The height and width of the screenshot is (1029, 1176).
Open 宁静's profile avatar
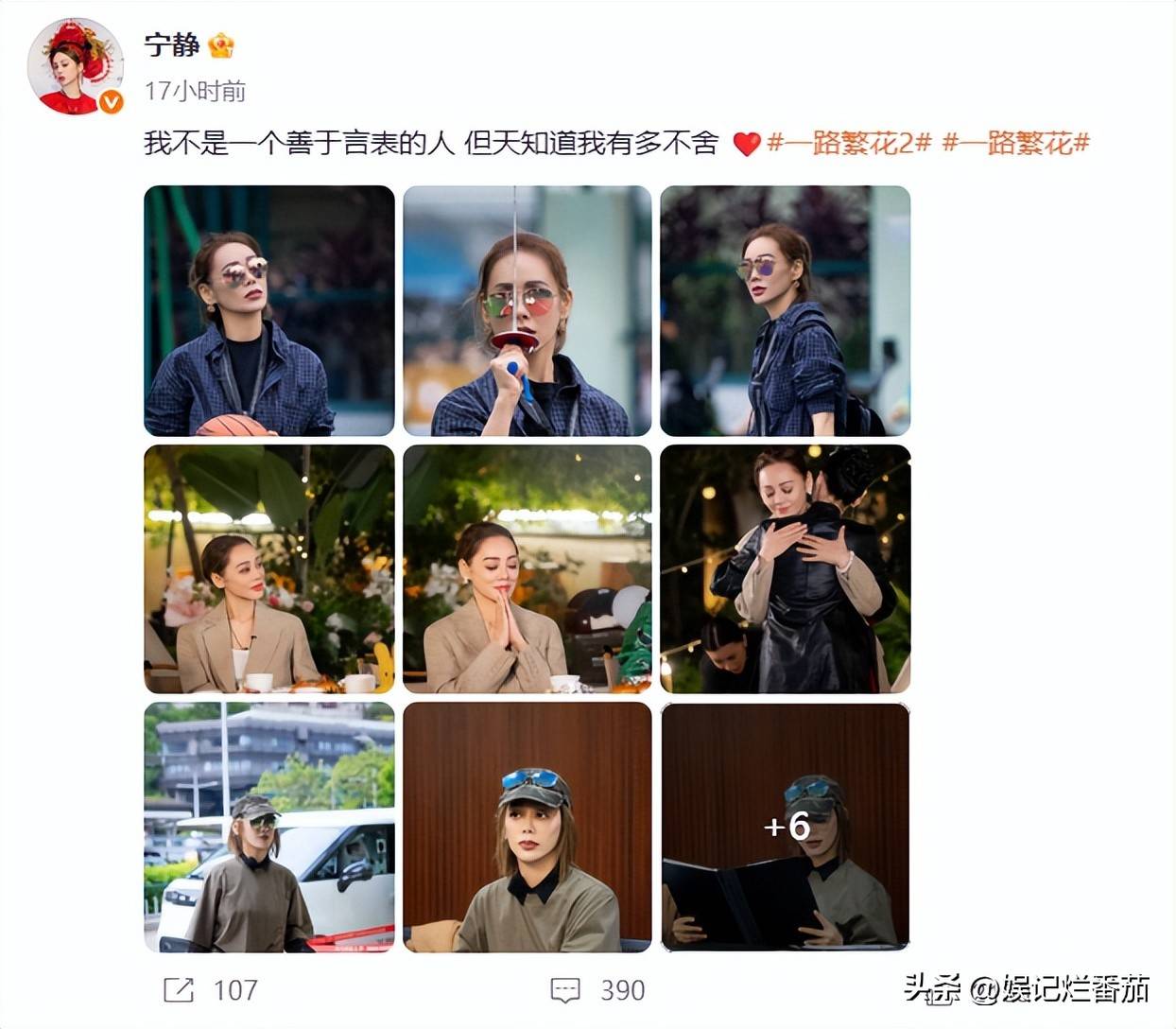tap(76, 66)
